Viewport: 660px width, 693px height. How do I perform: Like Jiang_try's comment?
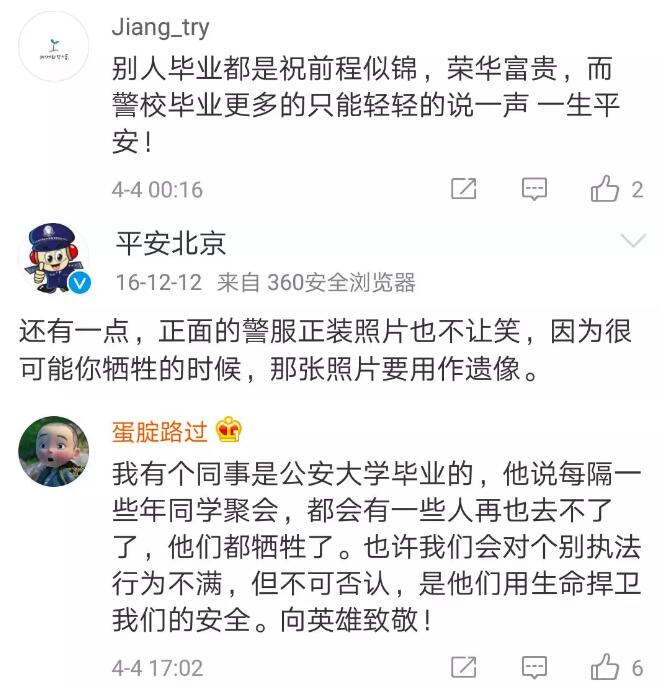(606, 189)
